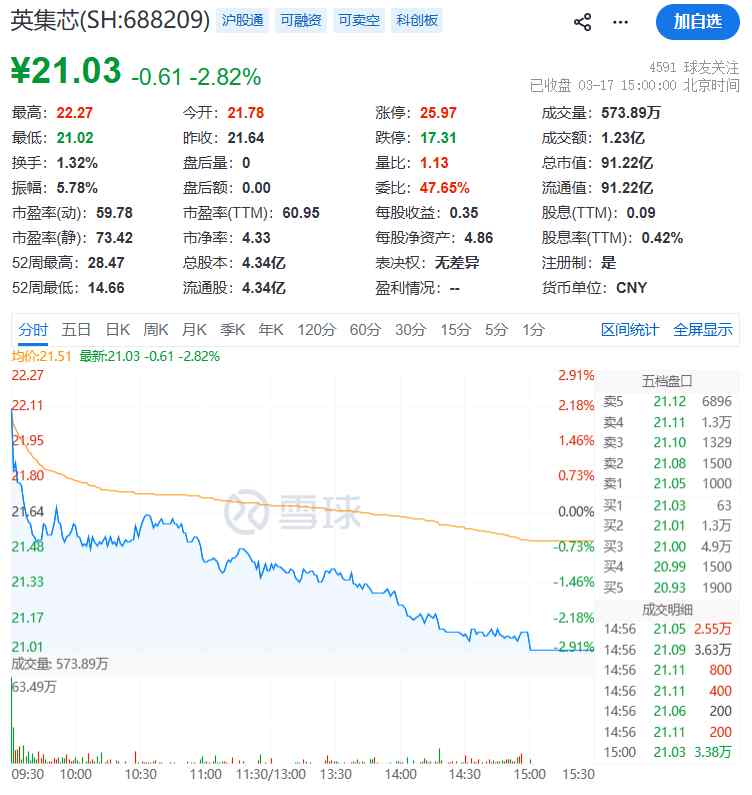Click the 可融资 label
Screen dimensions: 752x795
(x=299, y=19)
